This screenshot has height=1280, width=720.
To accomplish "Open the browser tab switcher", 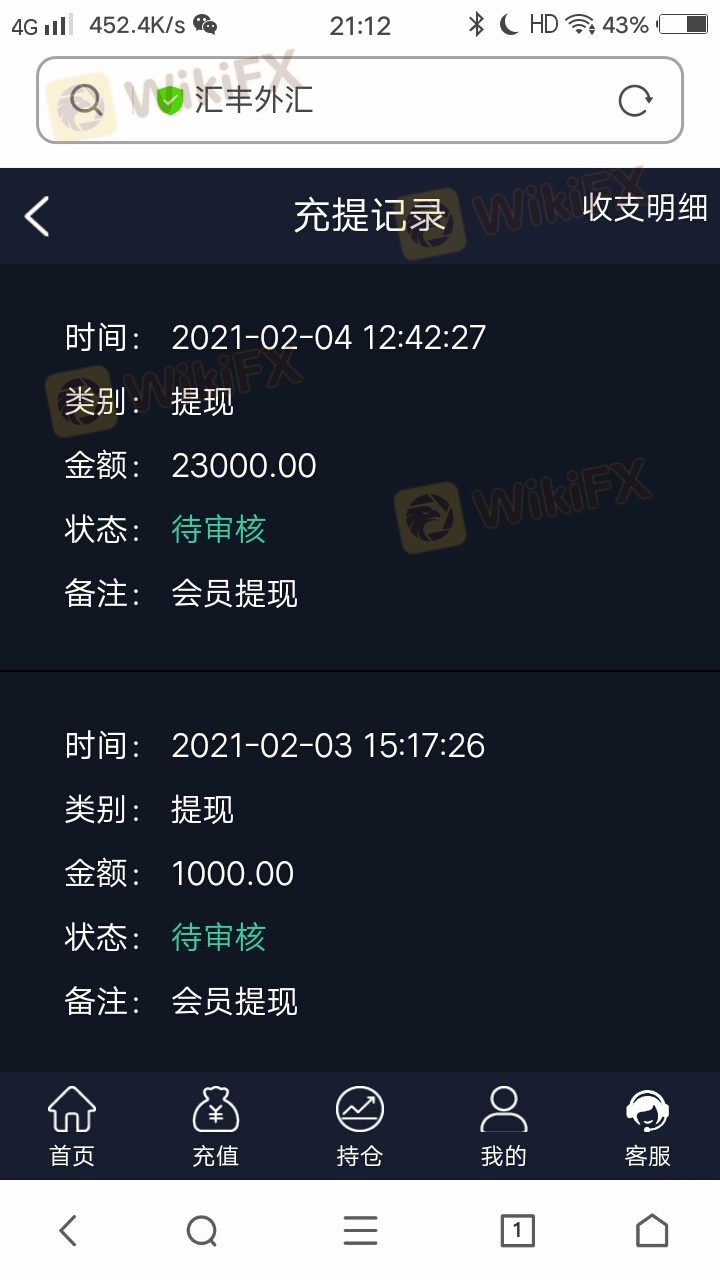I will pyautogui.click(x=517, y=1230).
